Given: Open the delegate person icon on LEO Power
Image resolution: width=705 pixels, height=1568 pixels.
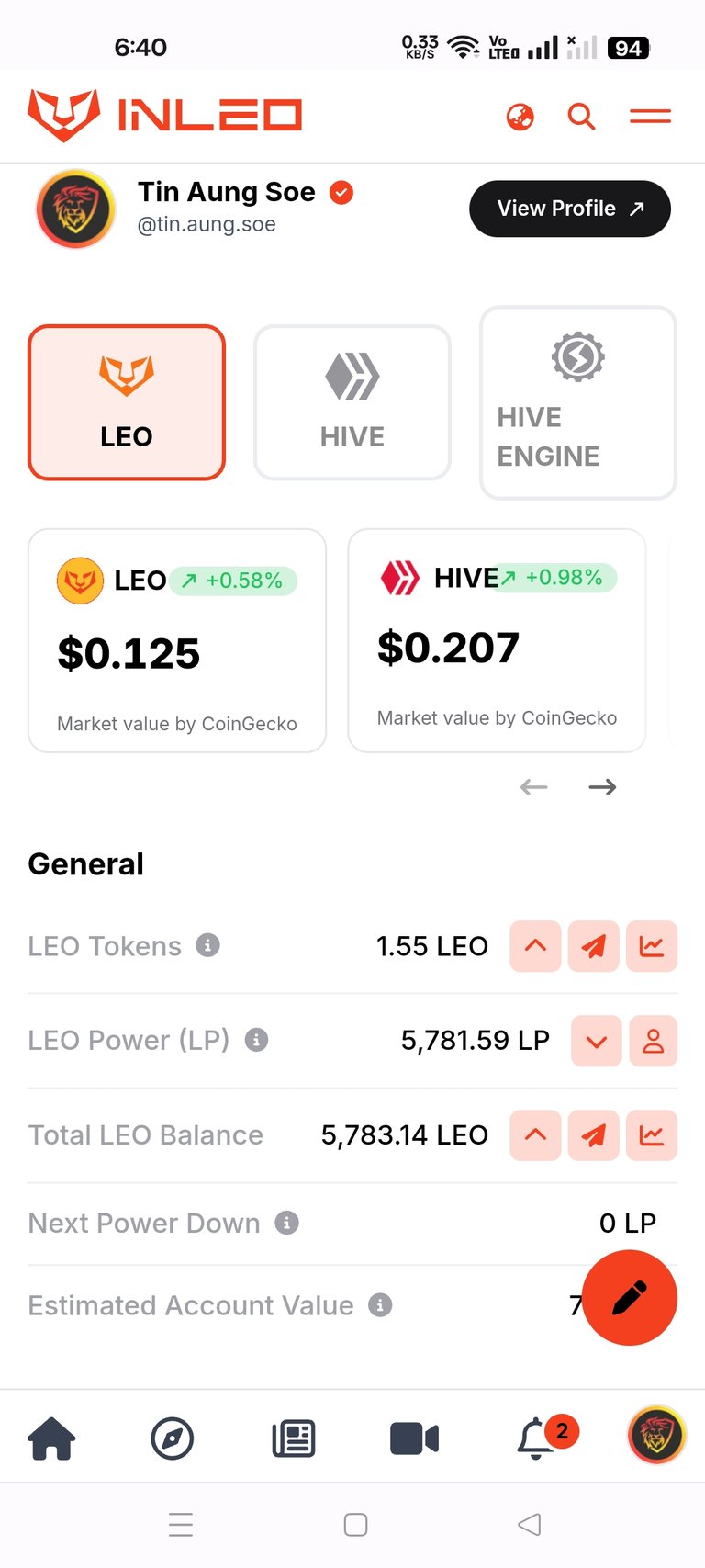Looking at the screenshot, I should coord(654,1041).
